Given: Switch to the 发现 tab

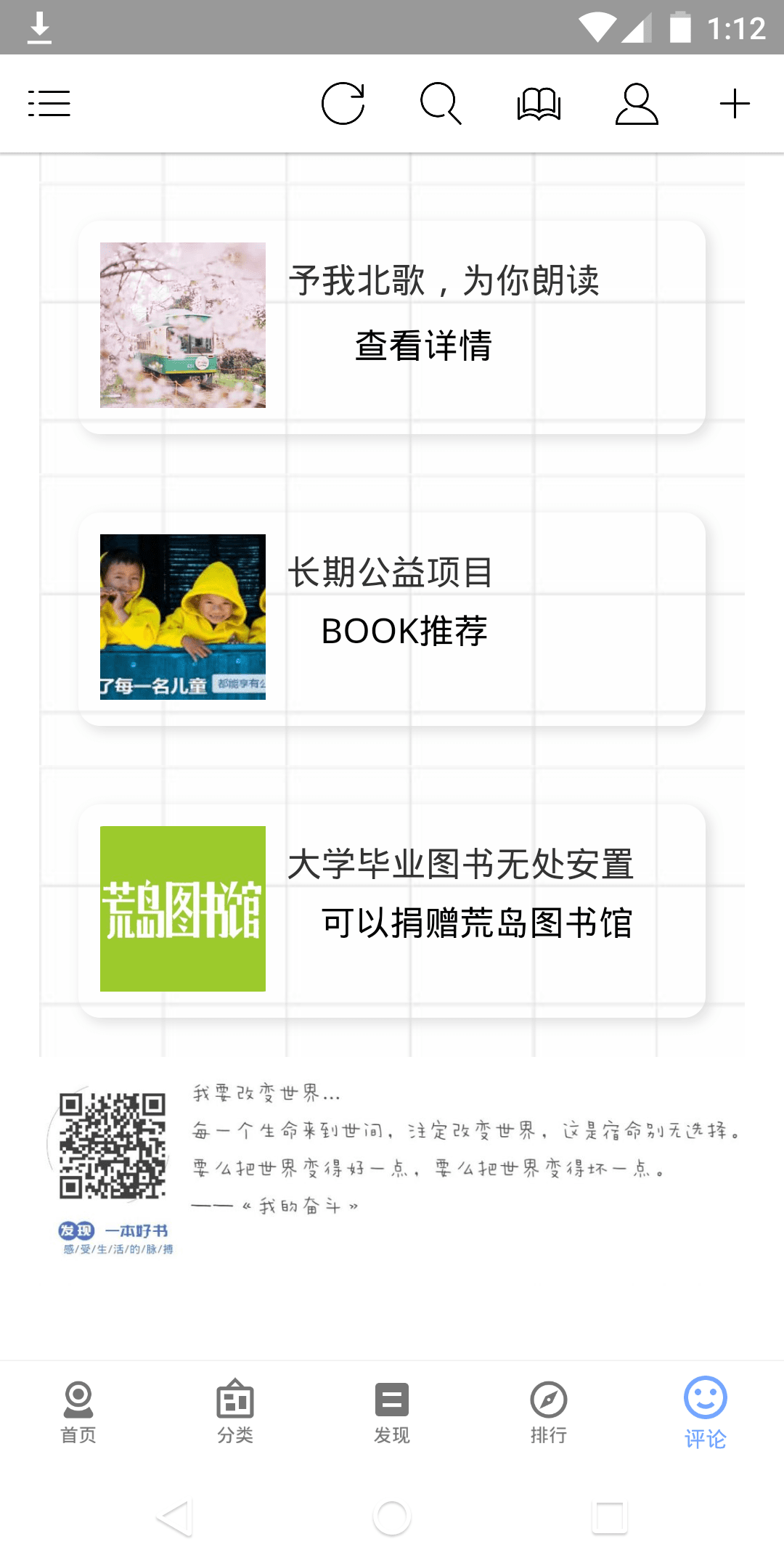Looking at the screenshot, I should pyautogui.click(x=392, y=1412).
